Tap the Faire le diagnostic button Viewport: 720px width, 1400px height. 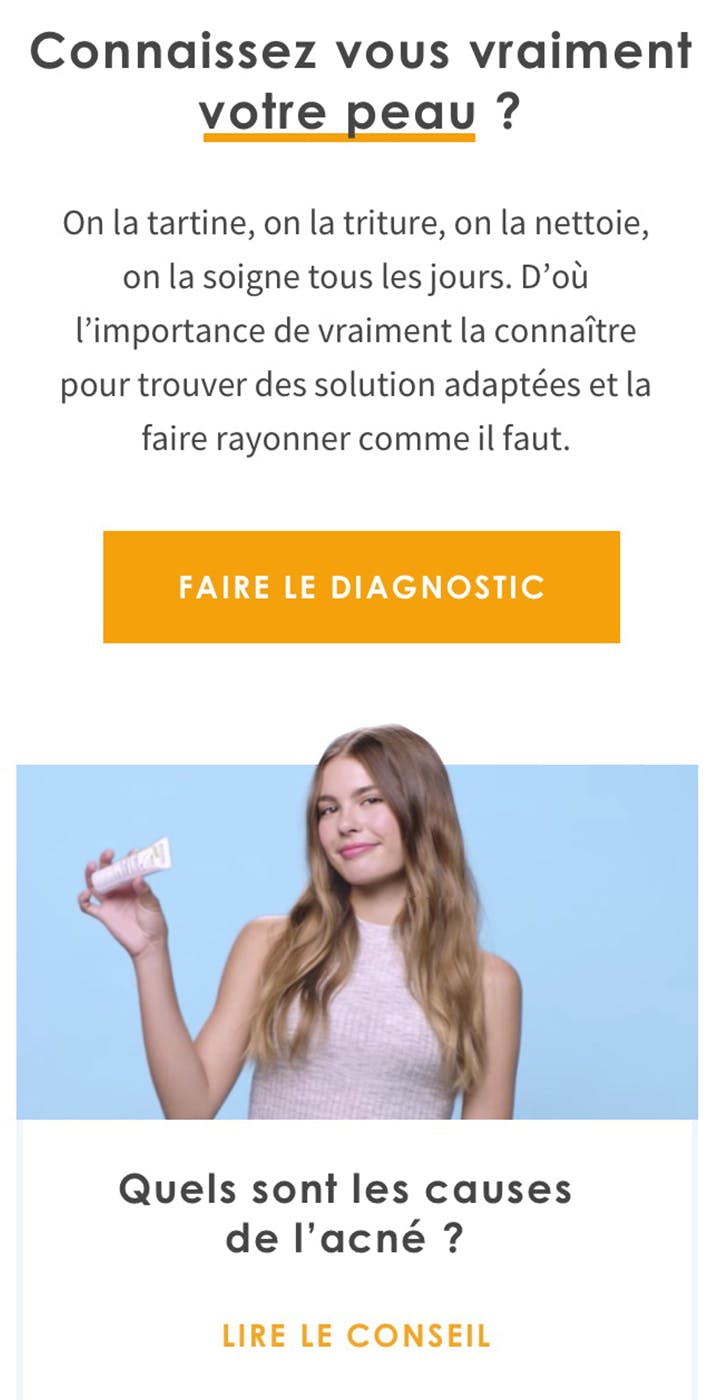coord(361,587)
